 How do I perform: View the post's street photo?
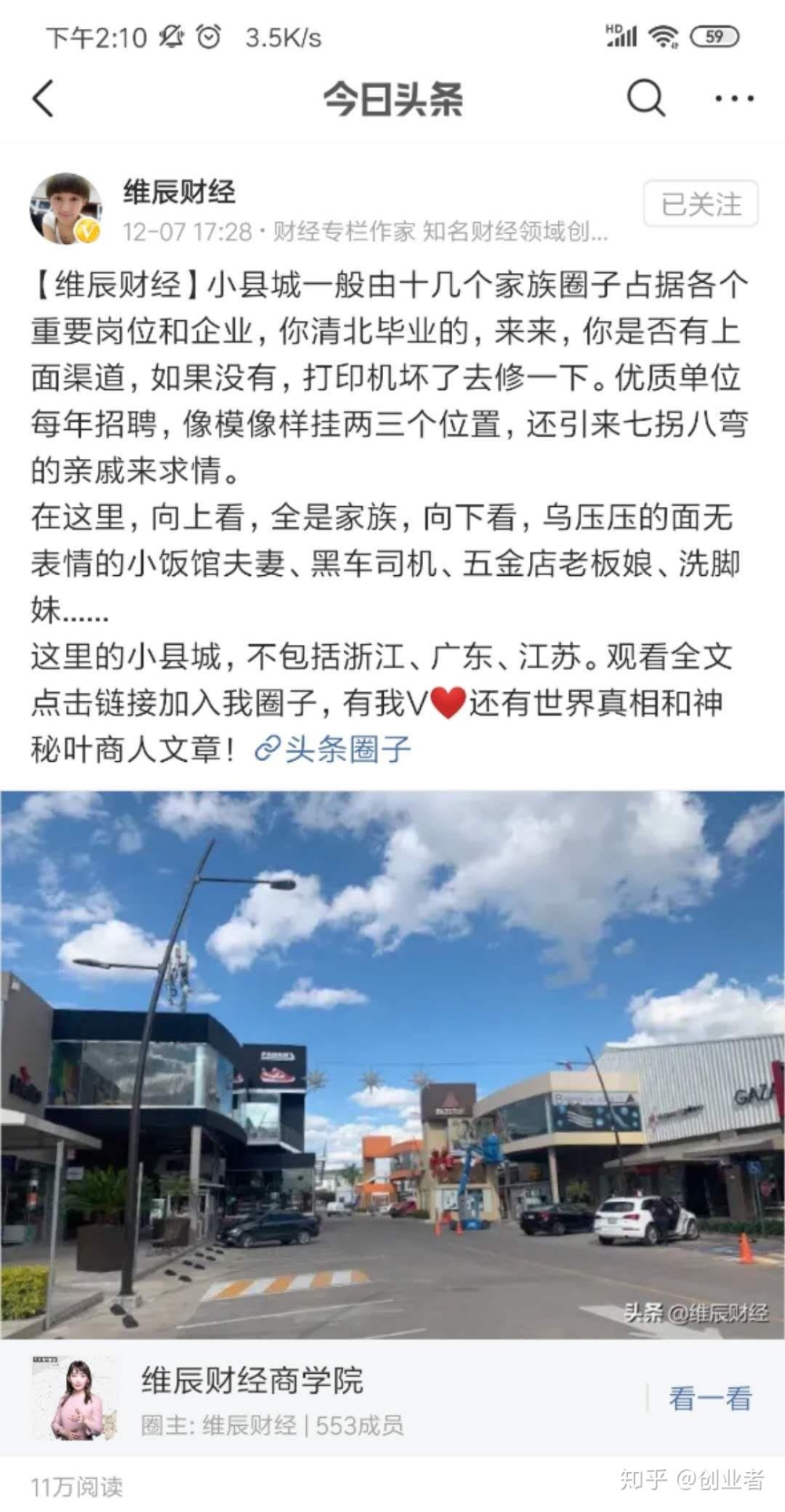[x=392, y=1063]
